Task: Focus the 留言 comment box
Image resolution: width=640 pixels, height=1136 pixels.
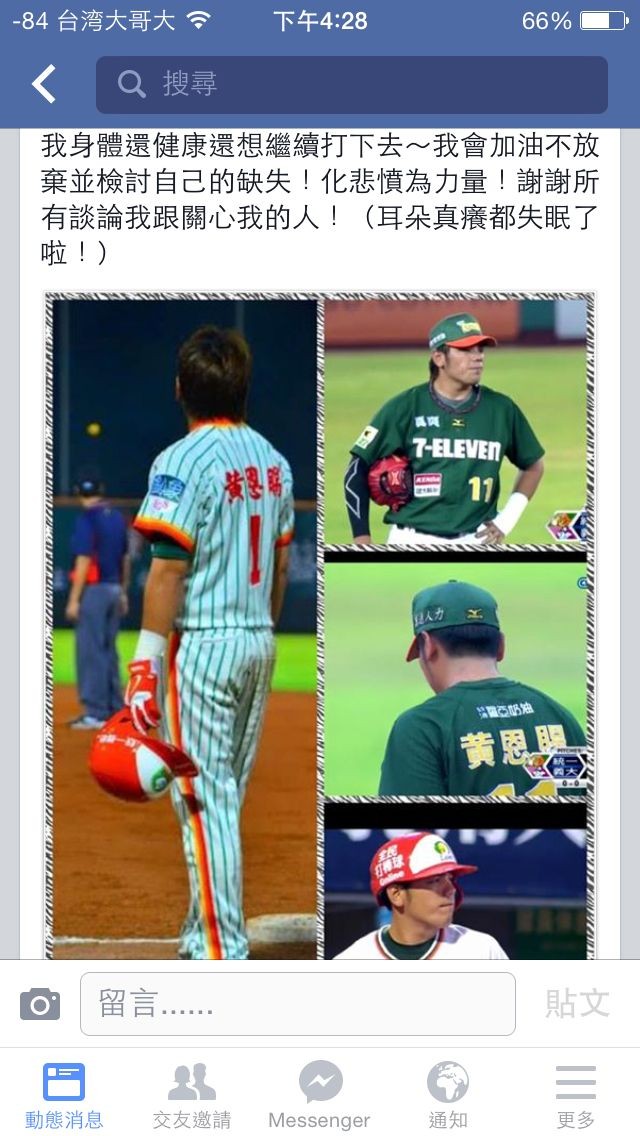Action: click(x=297, y=1003)
